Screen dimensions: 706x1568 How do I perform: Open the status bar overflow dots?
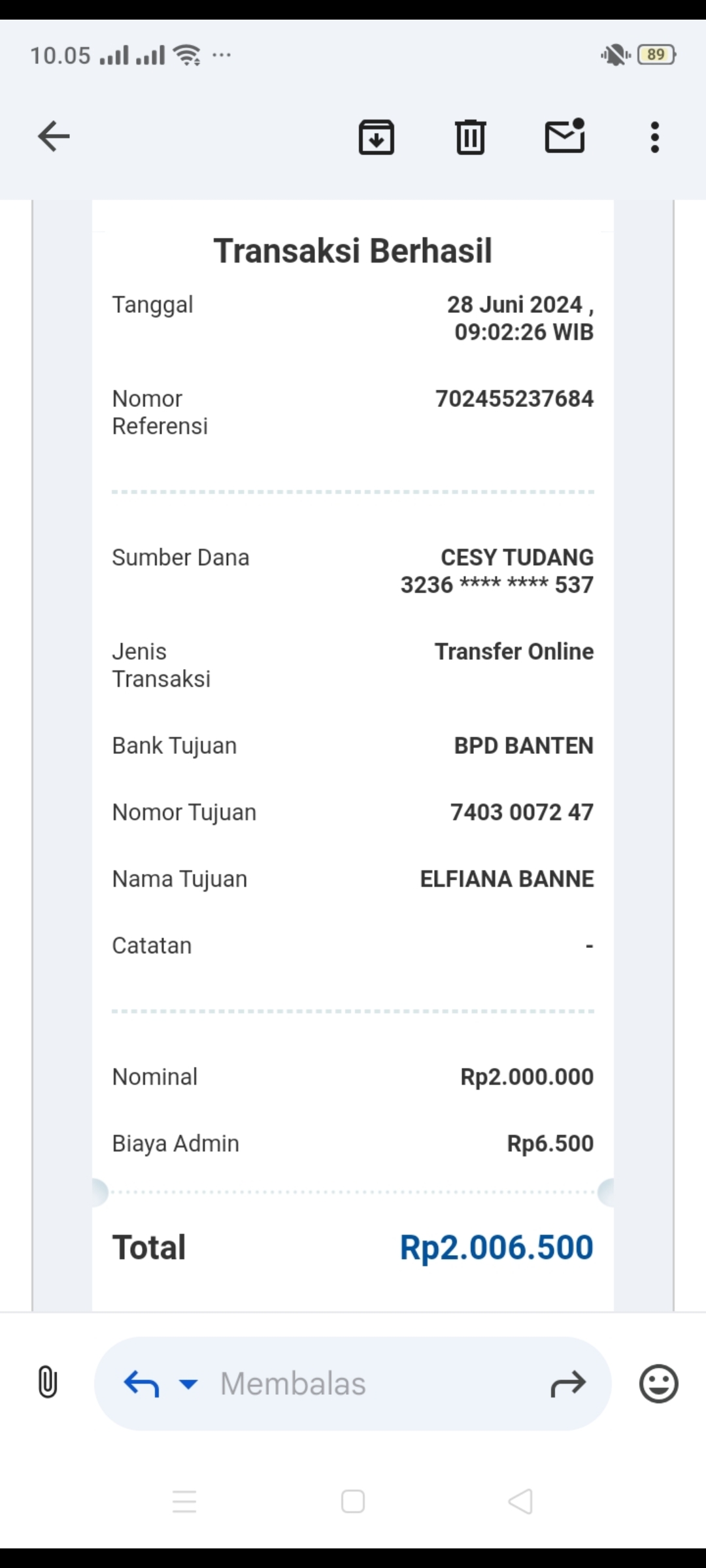pyautogui.click(x=221, y=55)
